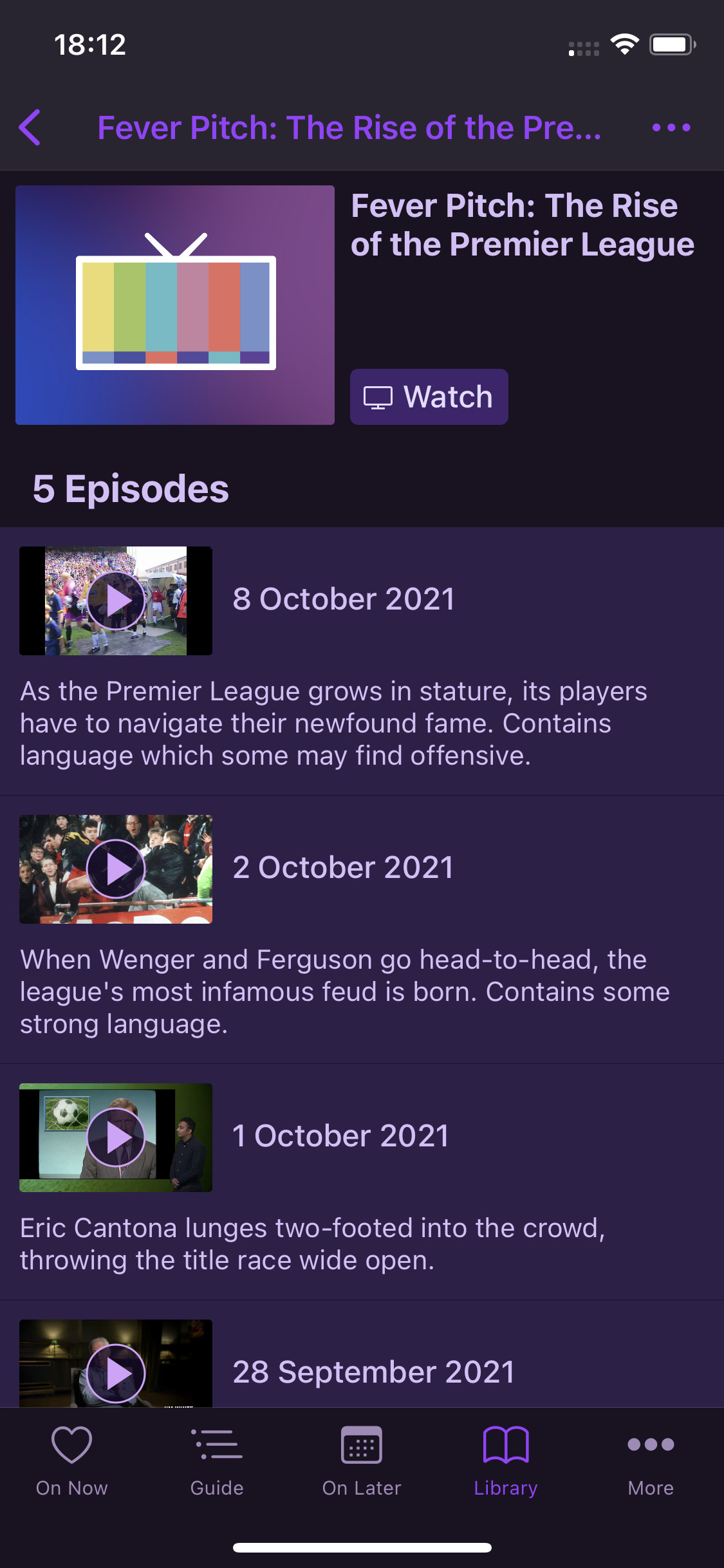Tap the Watch button
The width and height of the screenshot is (724, 1568).
(x=429, y=397)
